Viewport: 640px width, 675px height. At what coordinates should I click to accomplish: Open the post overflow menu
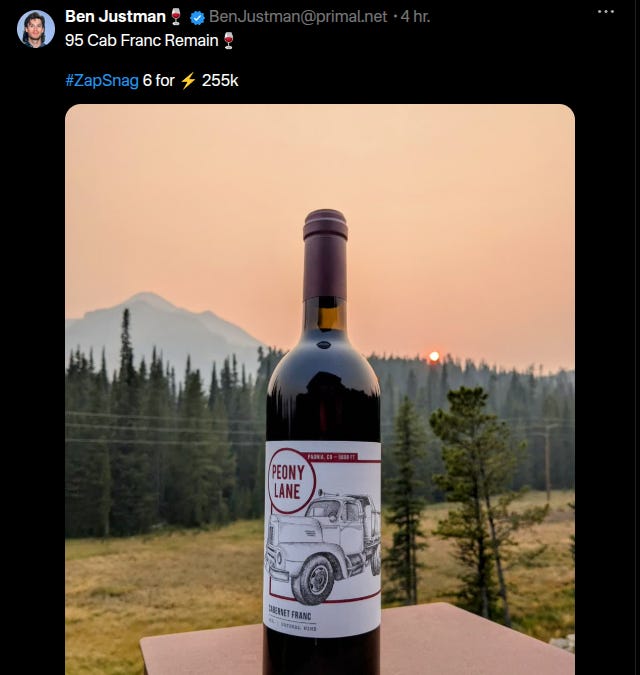tap(606, 11)
